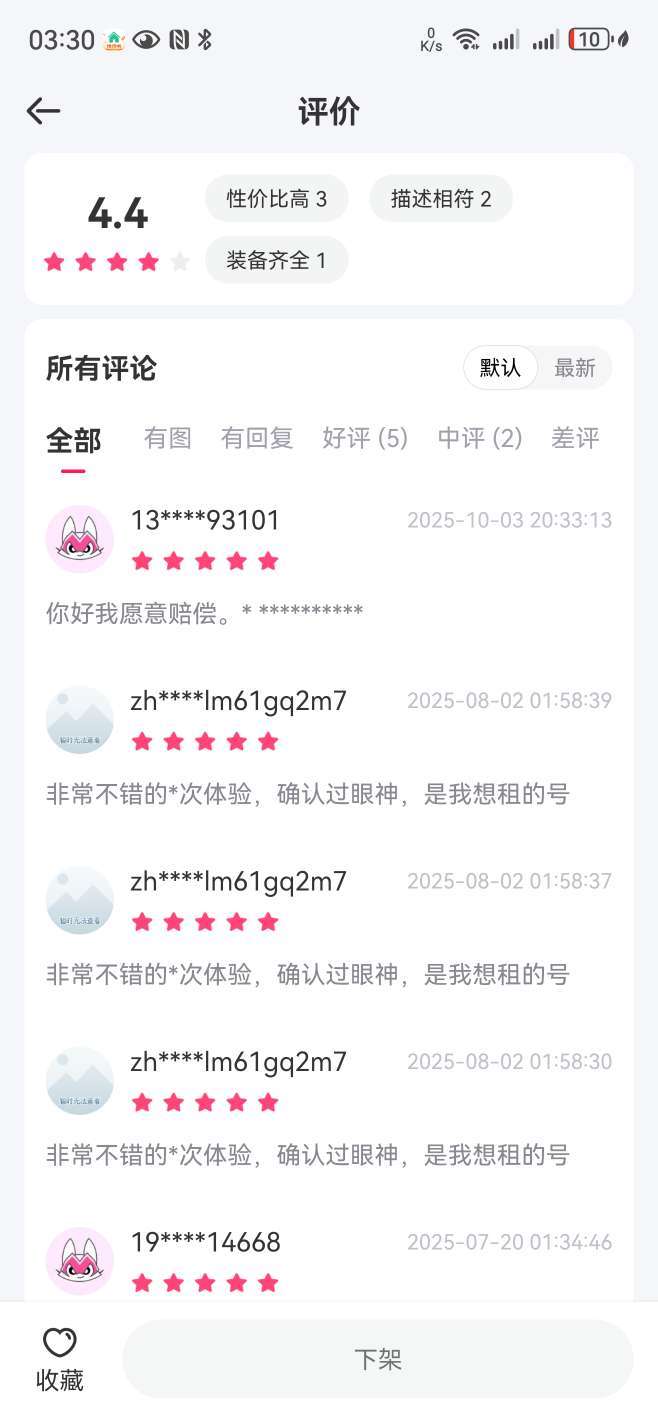658x1416 pixels.
Task: Select the 描述相符 tag chip
Action: click(x=441, y=199)
